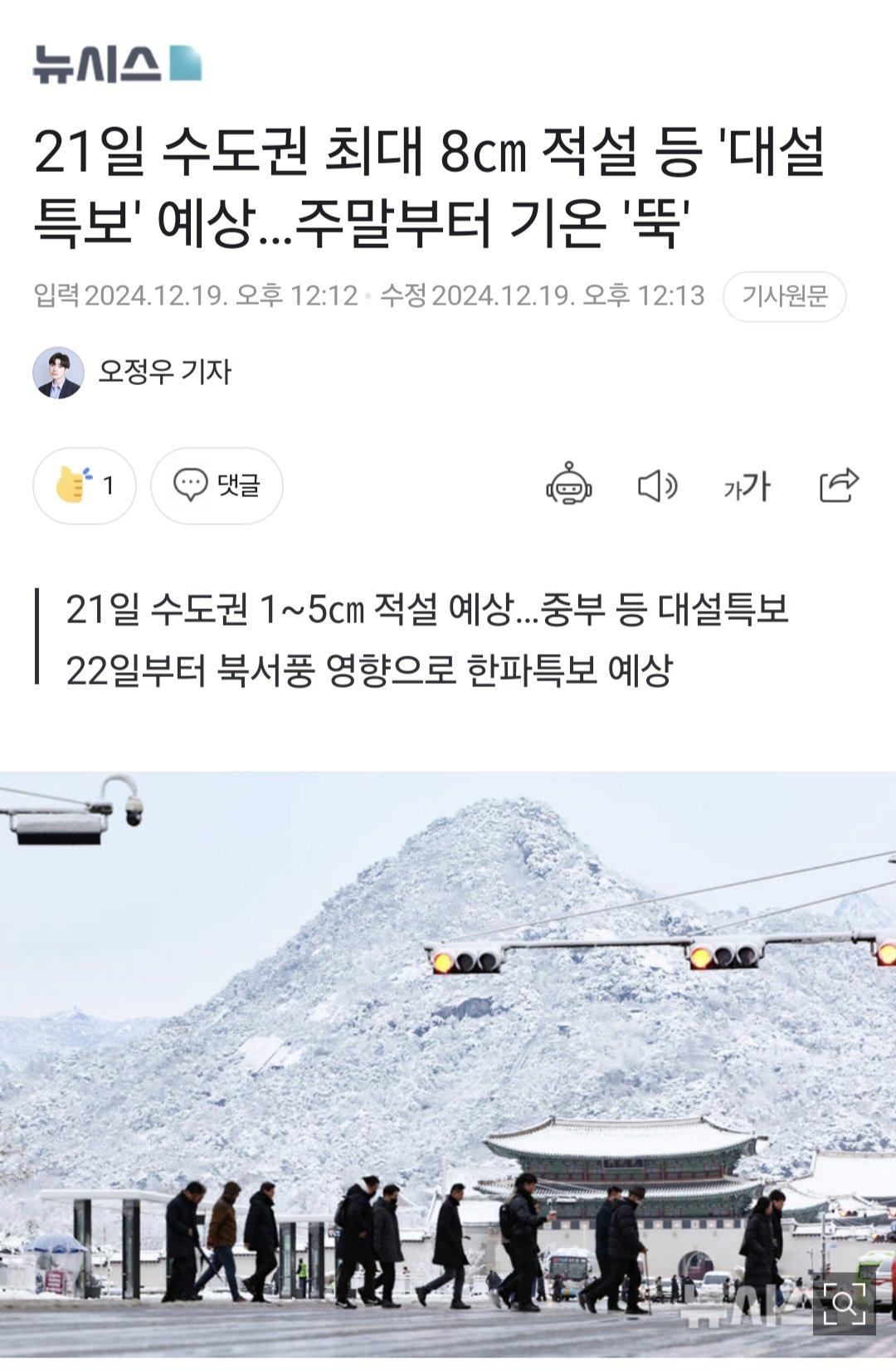Listen to the article with the speaker icon
This screenshot has width=896, height=1370.
coord(657,485)
